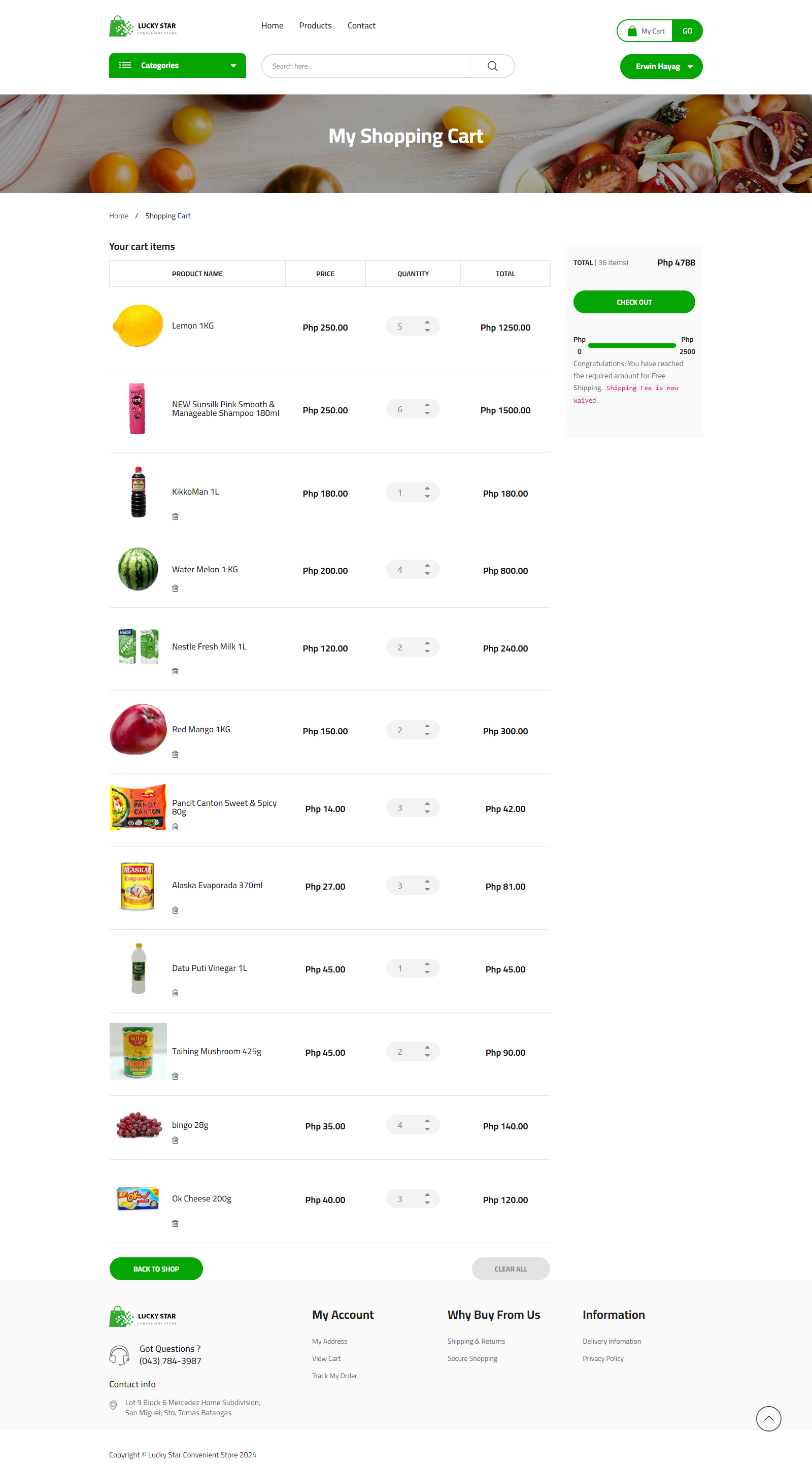This screenshot has height=1464, width=812.
Task: Increase the Lemon 1KG quantity
Action: click(427, 322)
